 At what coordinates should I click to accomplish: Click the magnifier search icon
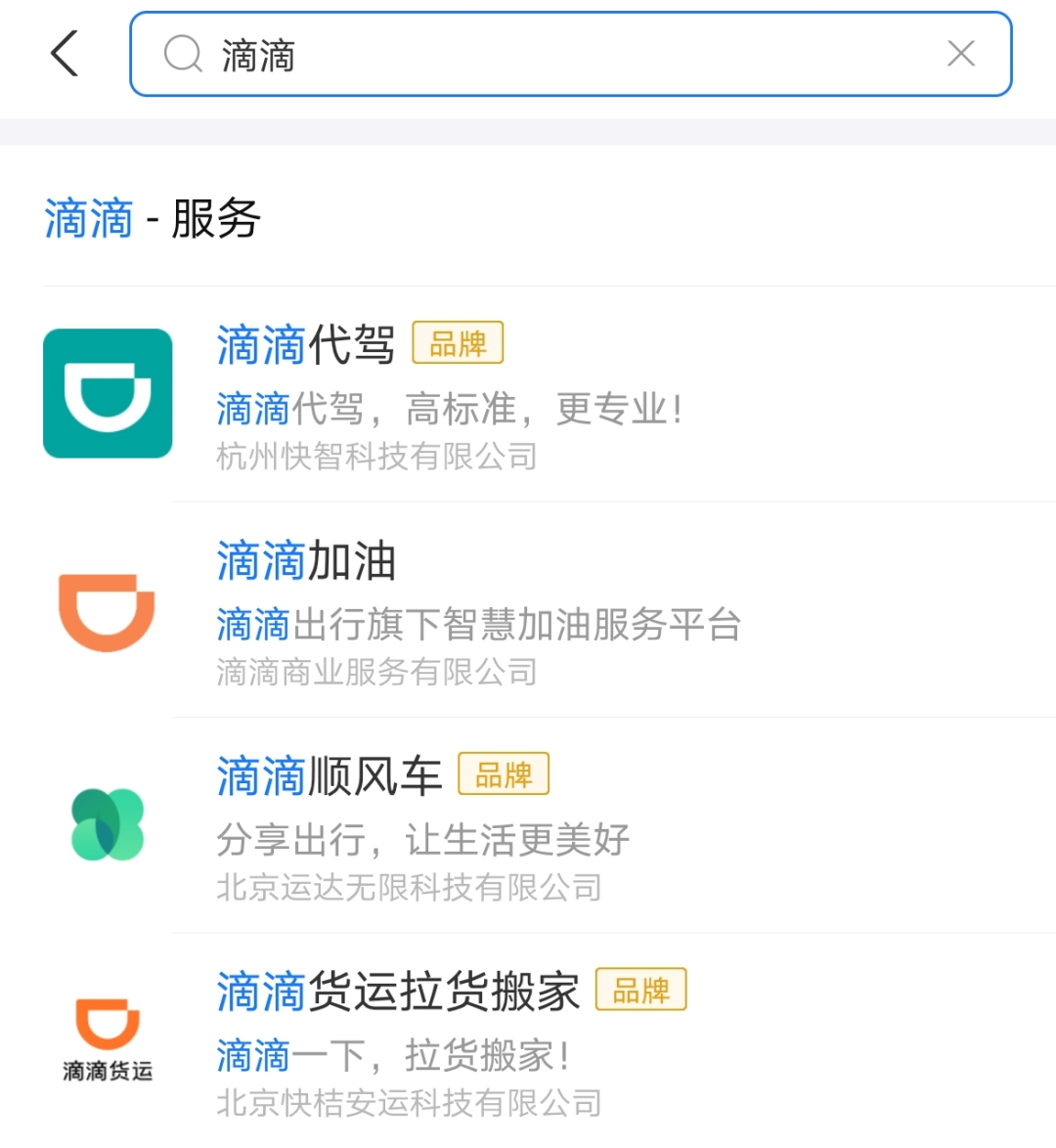click(182, 54)
